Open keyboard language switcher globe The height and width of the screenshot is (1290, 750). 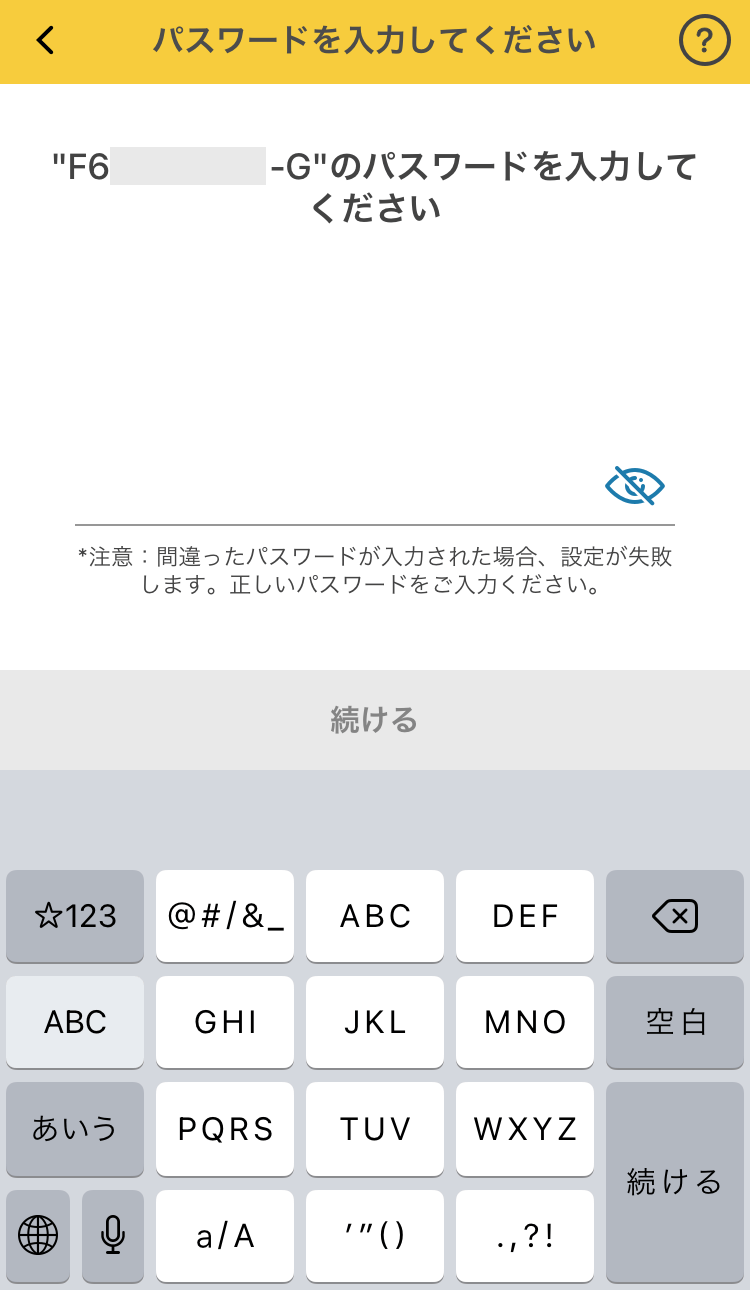point(38,1236)
